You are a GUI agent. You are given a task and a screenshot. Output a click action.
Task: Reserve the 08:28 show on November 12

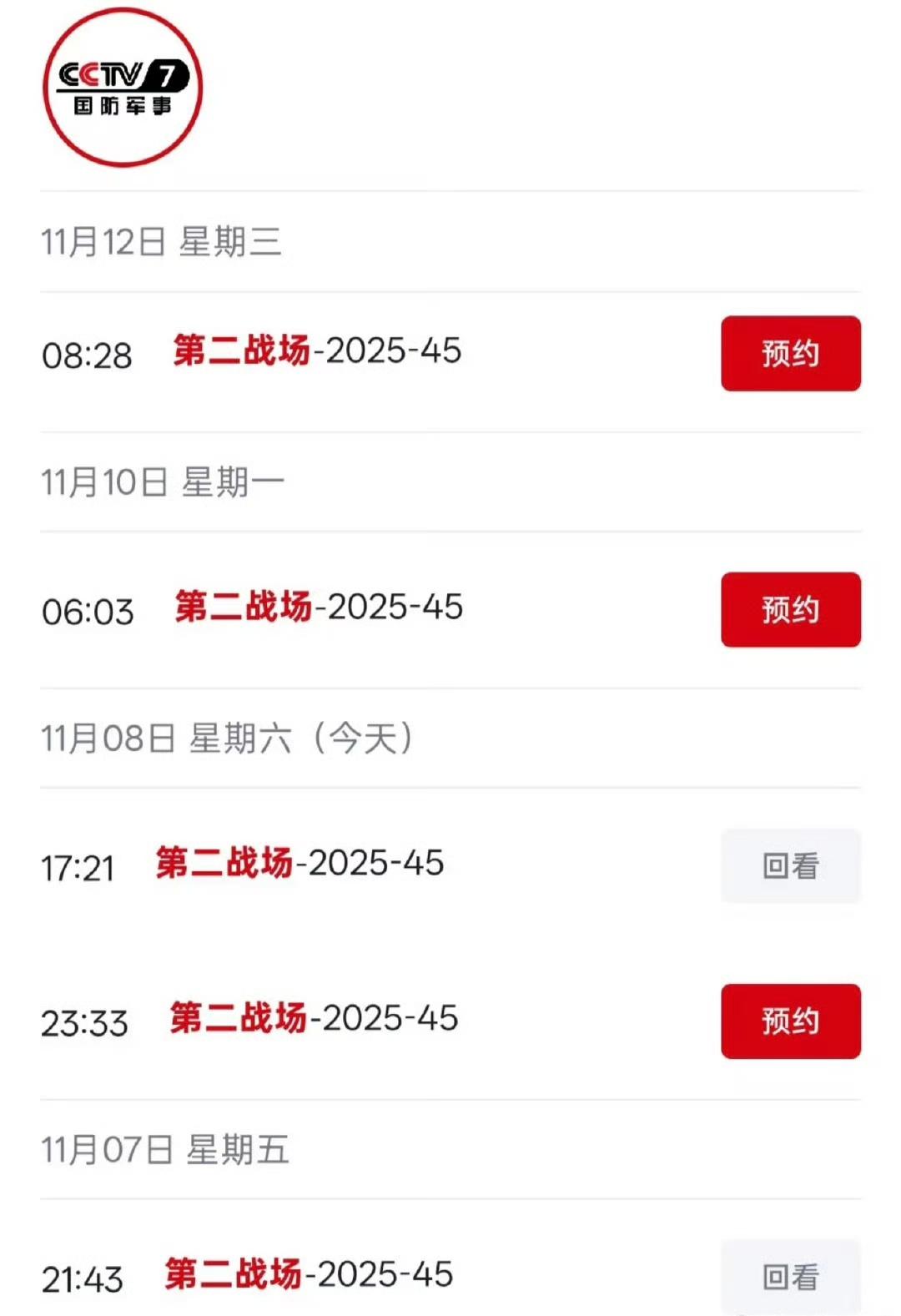tap(790, 353)
